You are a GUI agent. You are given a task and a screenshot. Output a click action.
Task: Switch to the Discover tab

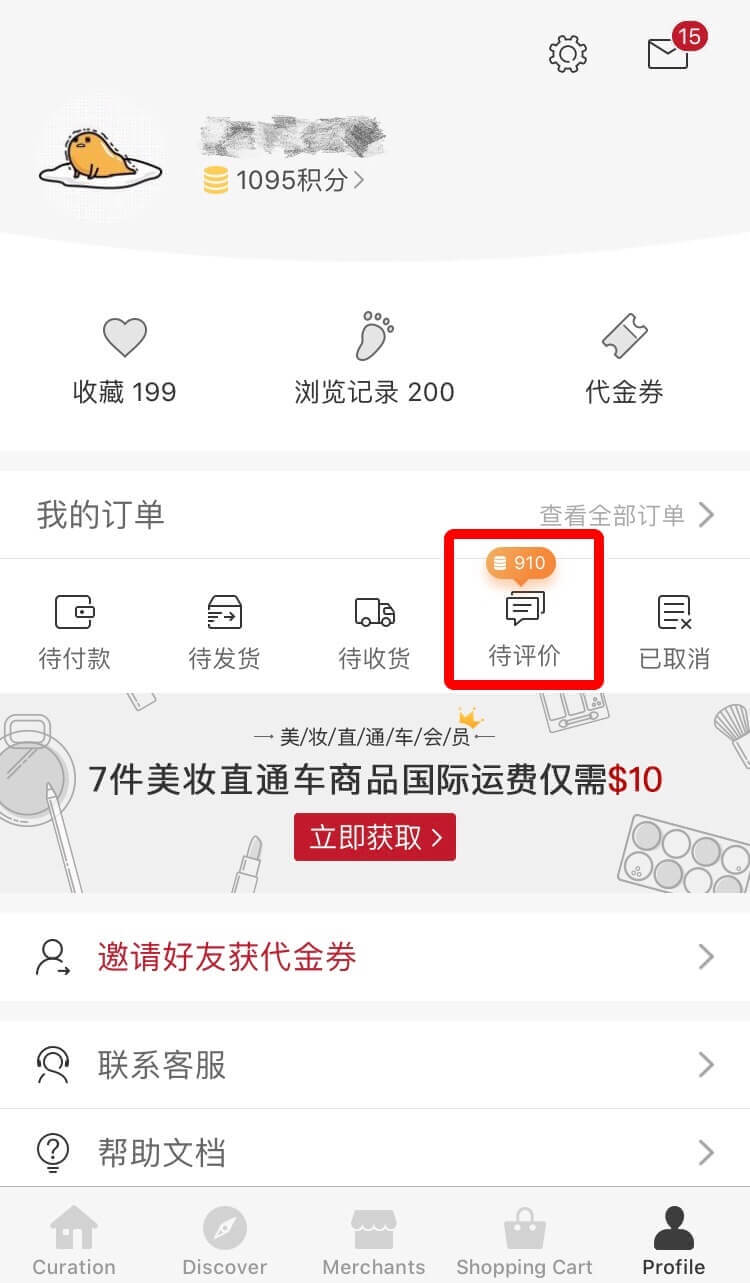(224, 1240)
